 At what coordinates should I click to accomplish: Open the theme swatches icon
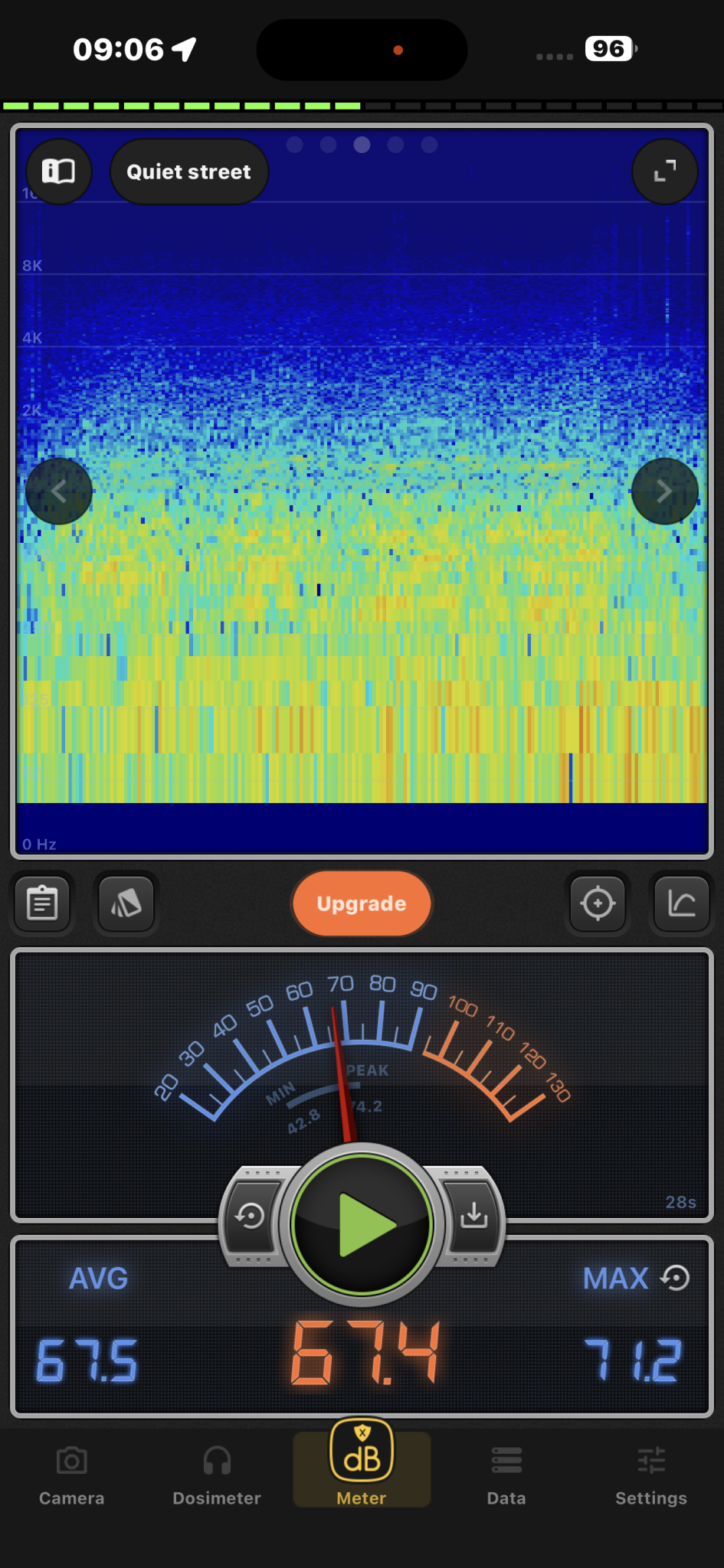coord(126,903)
